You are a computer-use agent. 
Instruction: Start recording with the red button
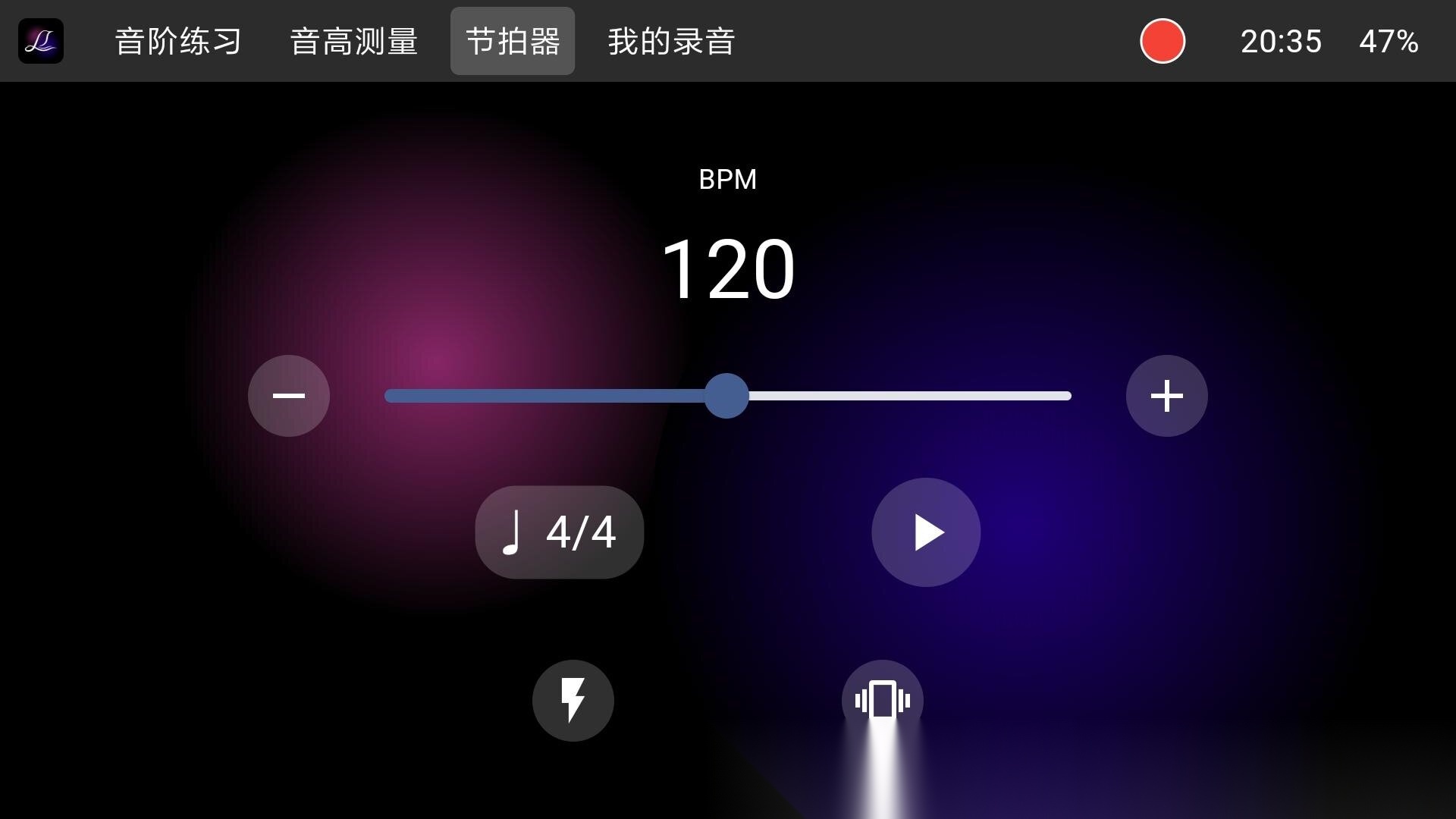tap(1162, 41)
